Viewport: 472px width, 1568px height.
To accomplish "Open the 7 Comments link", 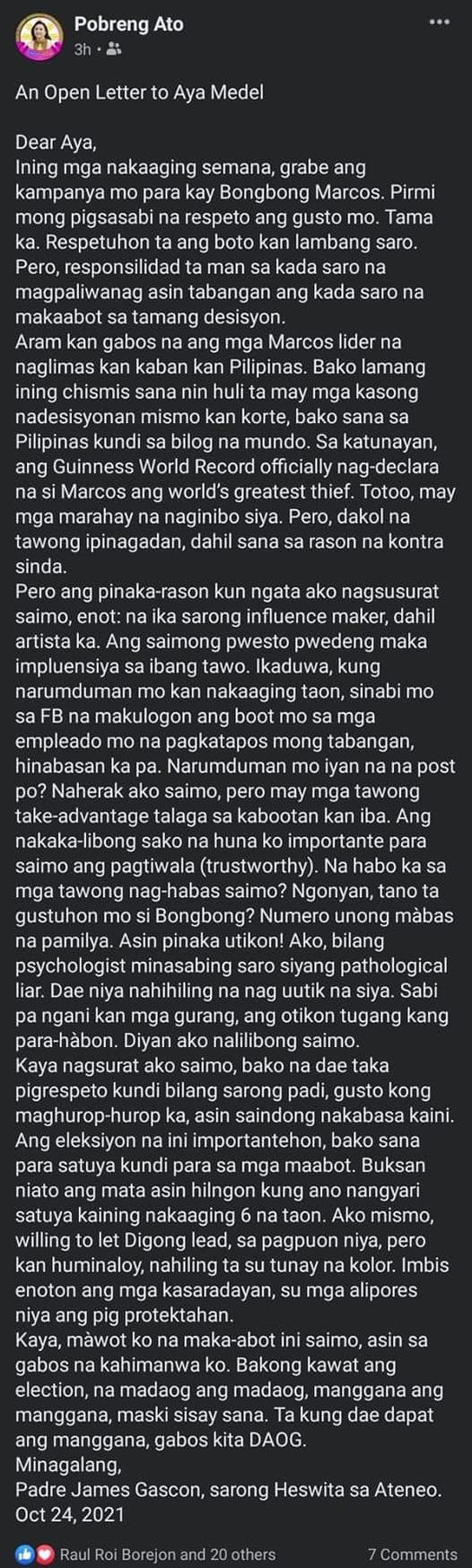I will click(x=413, y=1553).
